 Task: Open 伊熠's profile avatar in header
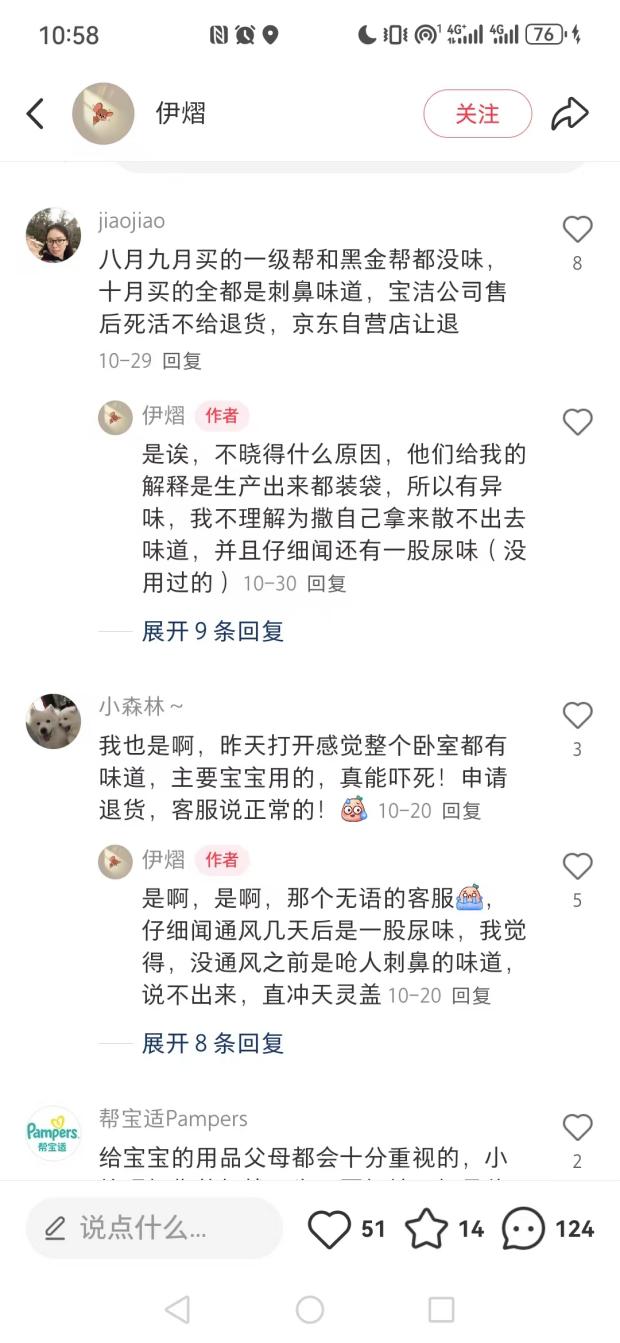point(103,114)
